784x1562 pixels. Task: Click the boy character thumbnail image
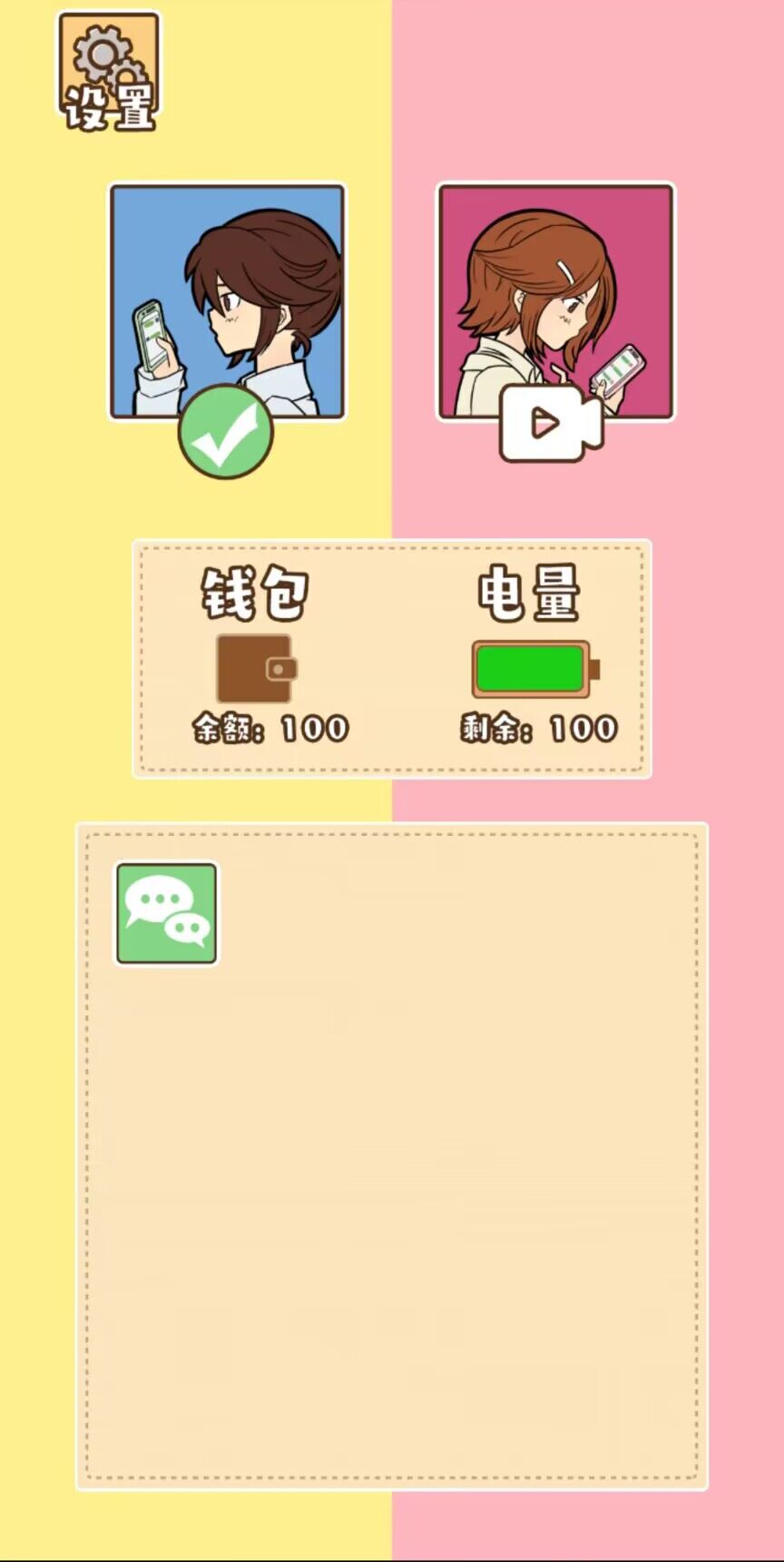click(226, 300)
